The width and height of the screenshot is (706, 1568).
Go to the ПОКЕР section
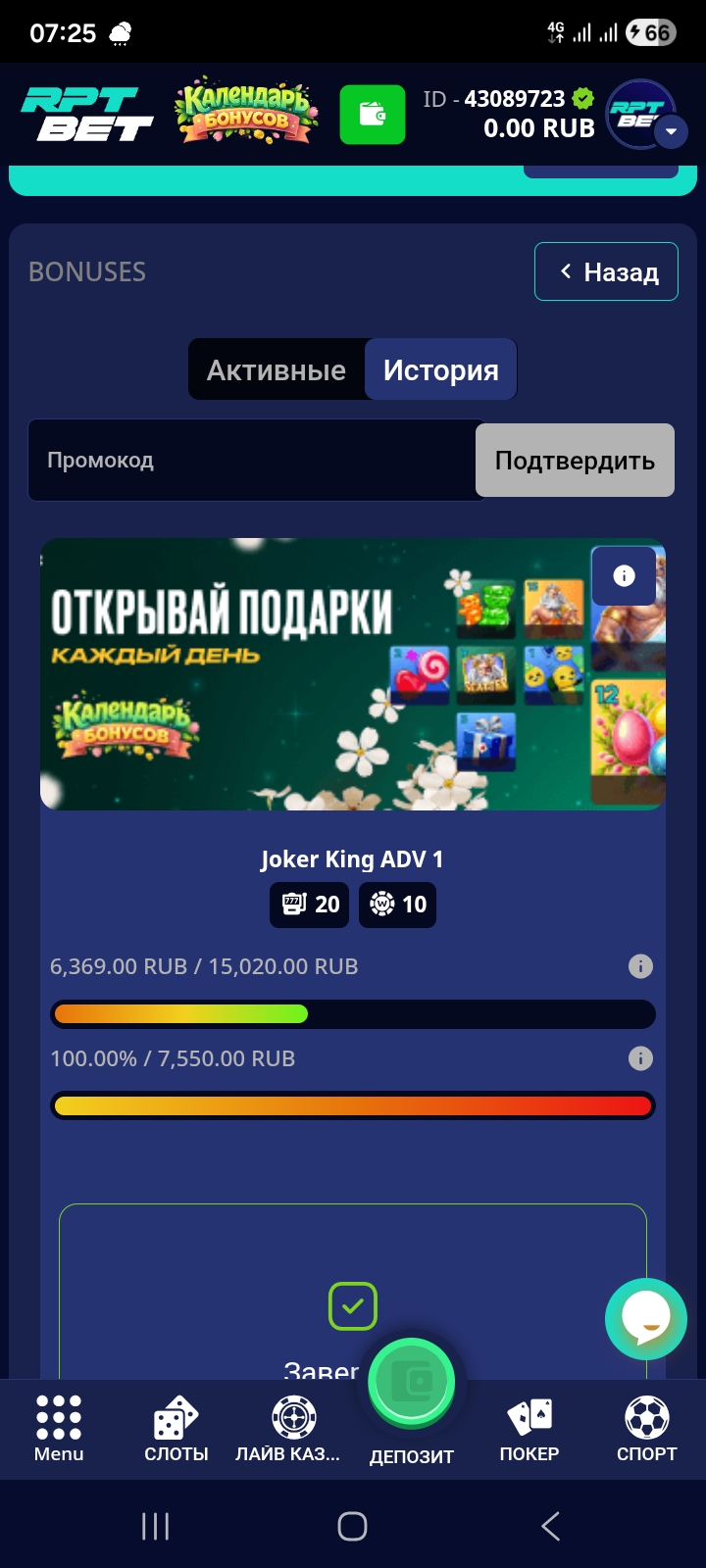coord(529,1429)
